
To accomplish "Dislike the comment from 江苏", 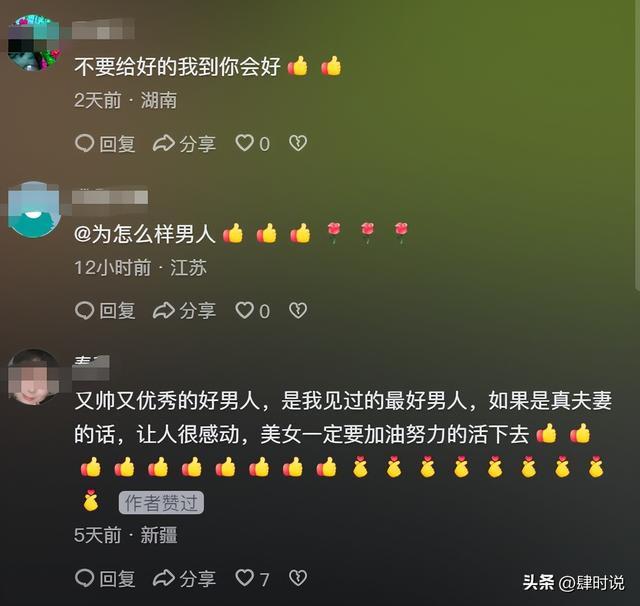I will [x=297, y=311].
